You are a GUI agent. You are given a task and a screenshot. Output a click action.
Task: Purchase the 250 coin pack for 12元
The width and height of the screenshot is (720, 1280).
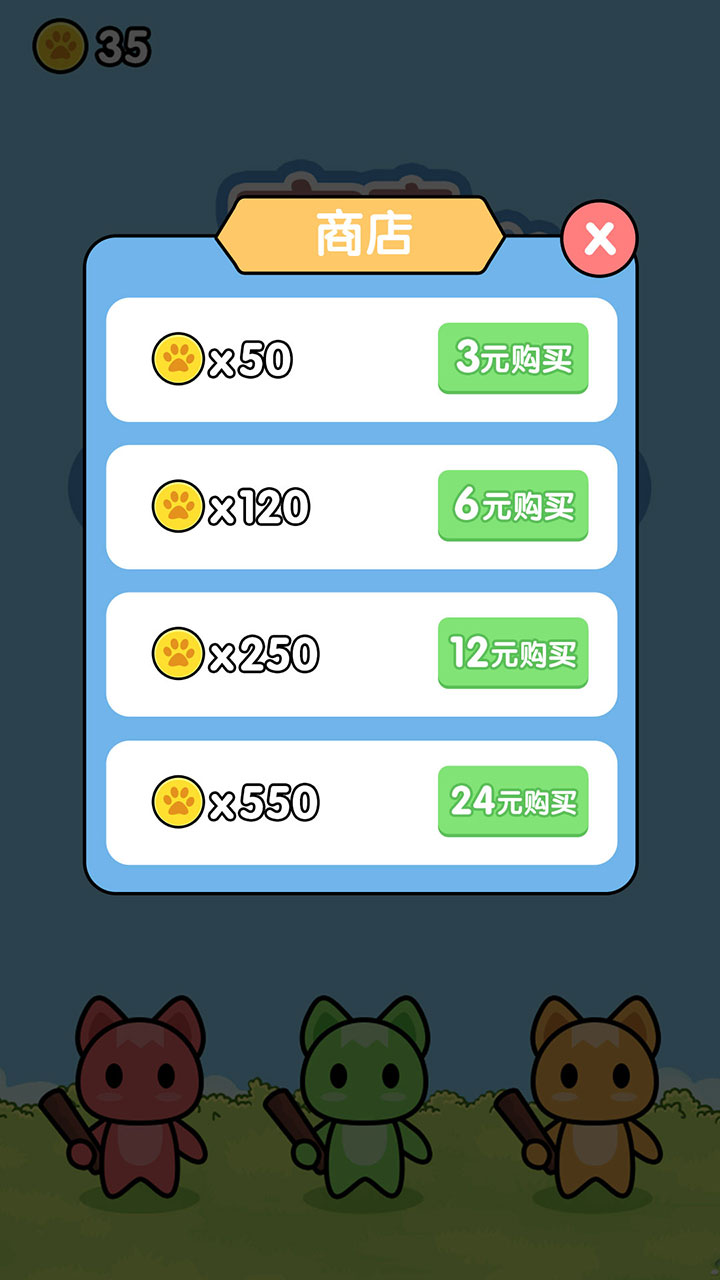(x=513, y=652)
